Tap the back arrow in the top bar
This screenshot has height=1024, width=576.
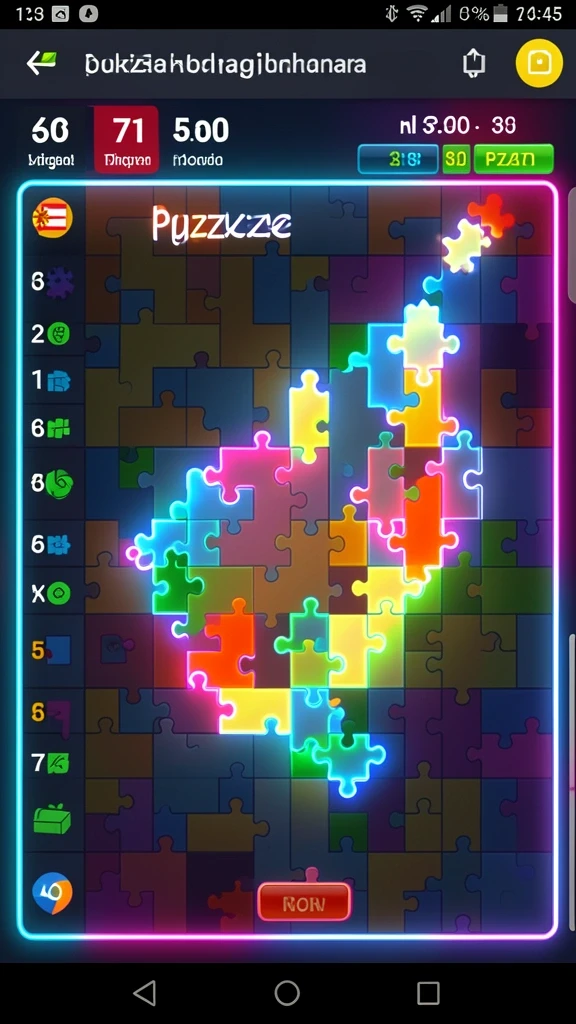[x=41, y=63]
